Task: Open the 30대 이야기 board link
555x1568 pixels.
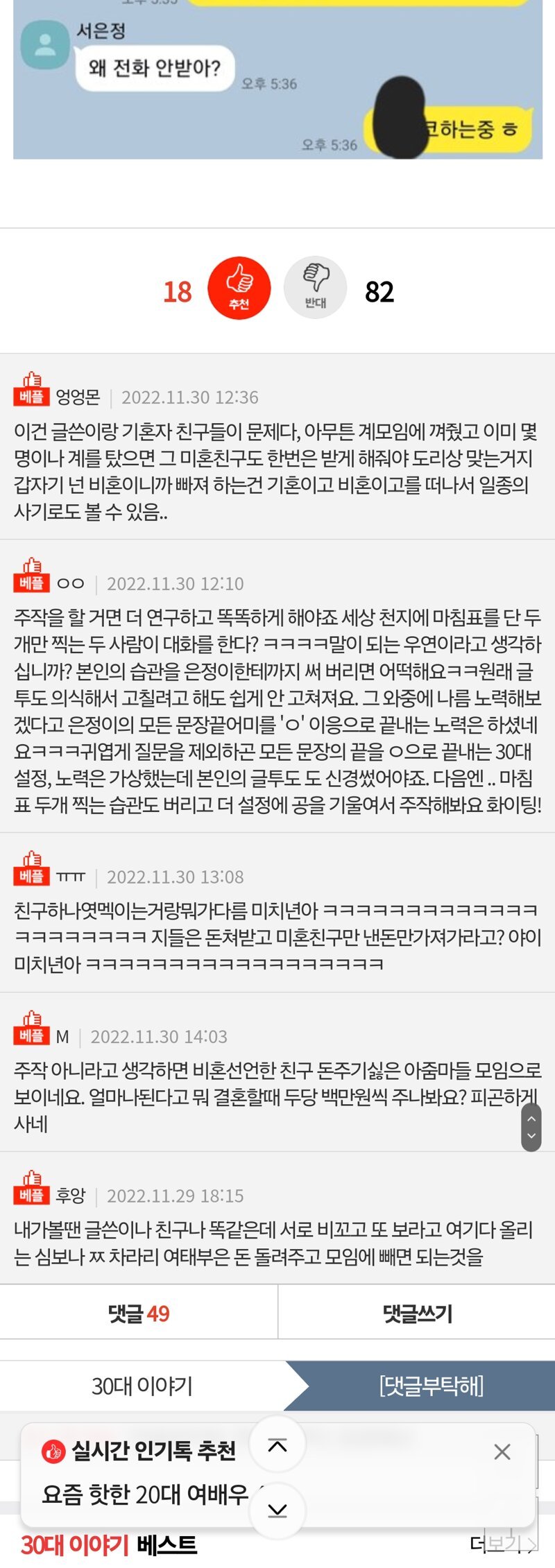Action: coord(142,1386)
